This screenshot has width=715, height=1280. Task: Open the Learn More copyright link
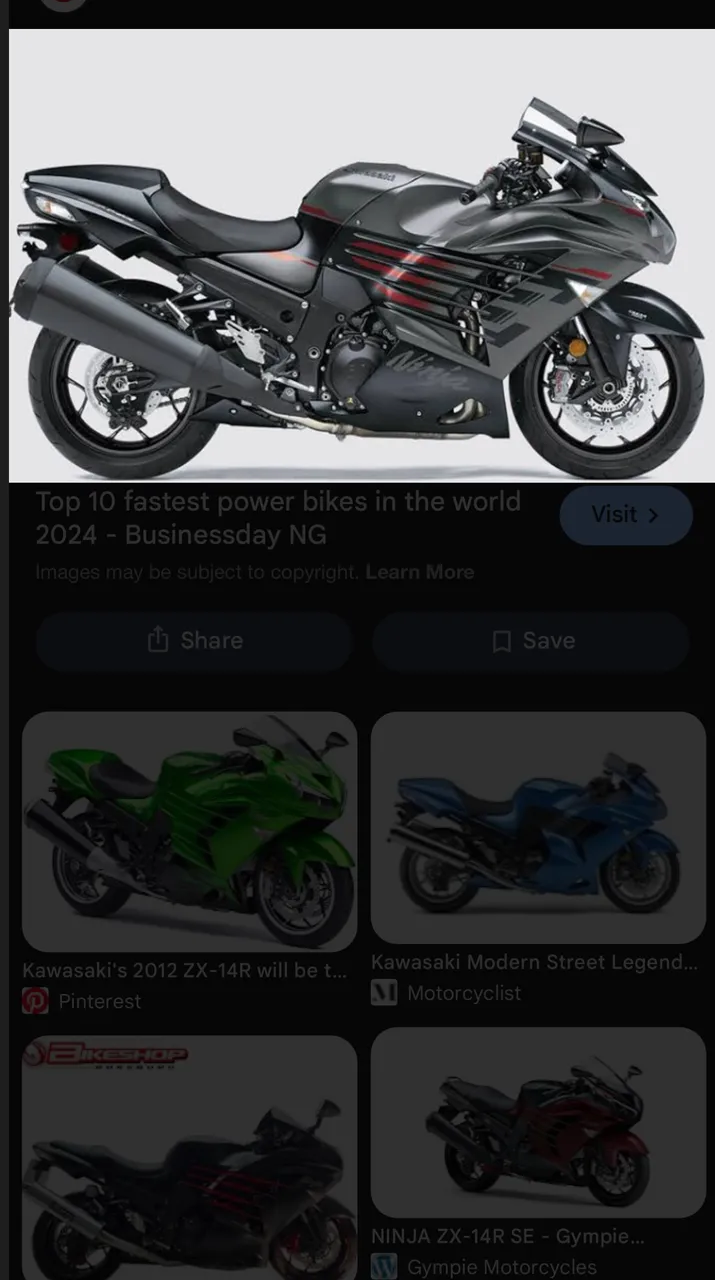point(420,572)
